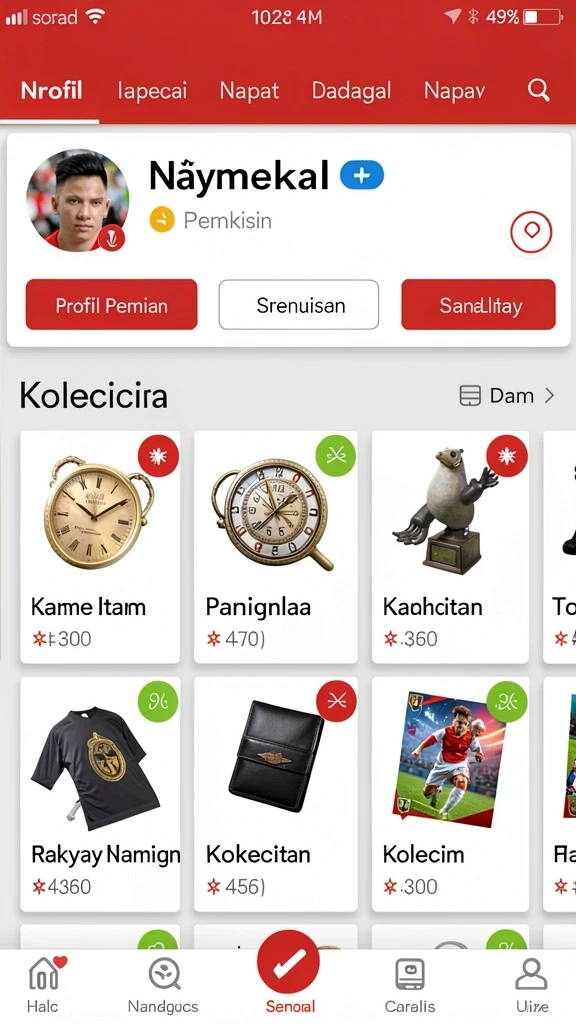Screen dimensions: 576x1024
Task: Switch to the Napat tab
Action: [249, 90]
